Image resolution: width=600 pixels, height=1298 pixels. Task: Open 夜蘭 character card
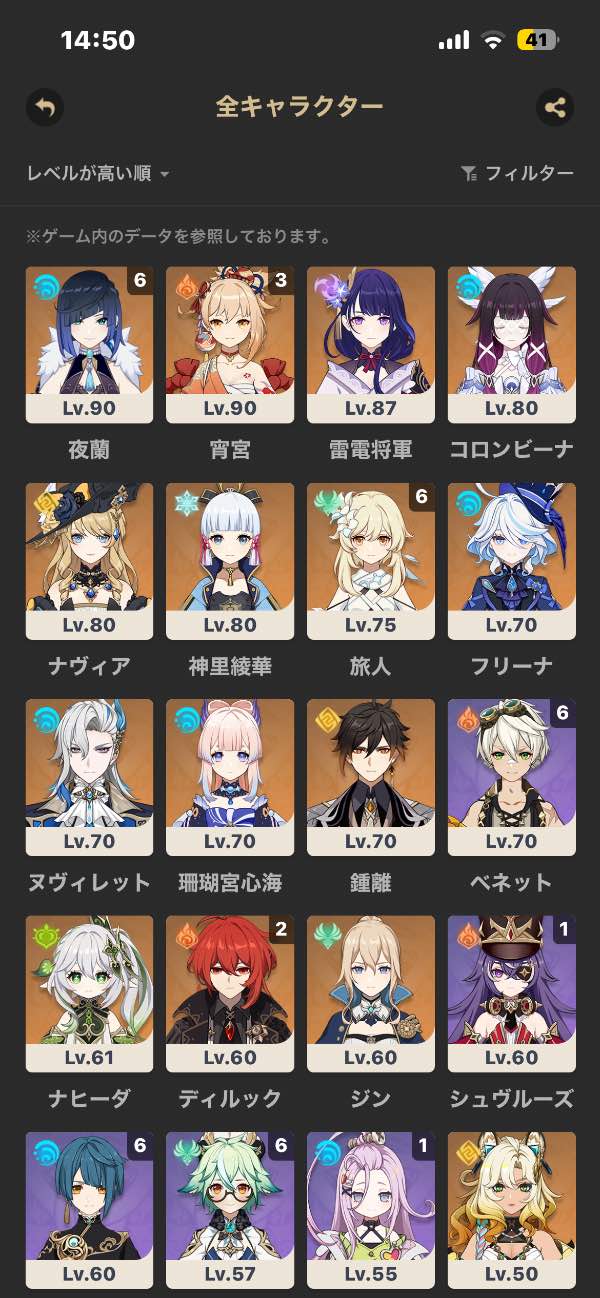click(x=90, y=344)
